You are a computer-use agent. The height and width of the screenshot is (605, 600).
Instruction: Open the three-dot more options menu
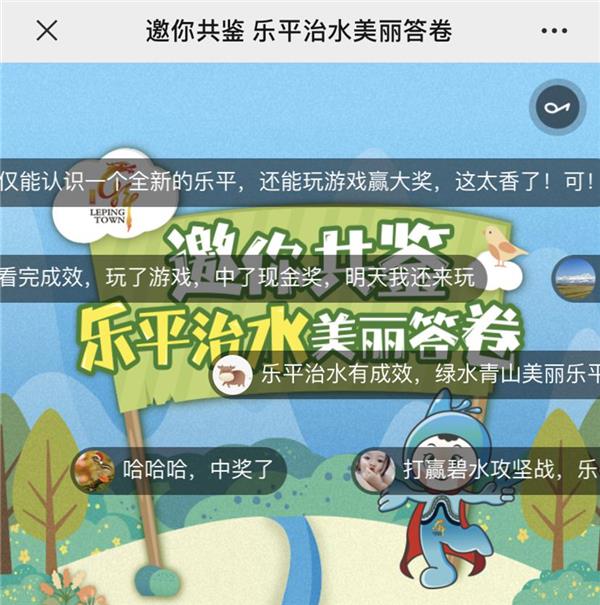coord(553,31)
